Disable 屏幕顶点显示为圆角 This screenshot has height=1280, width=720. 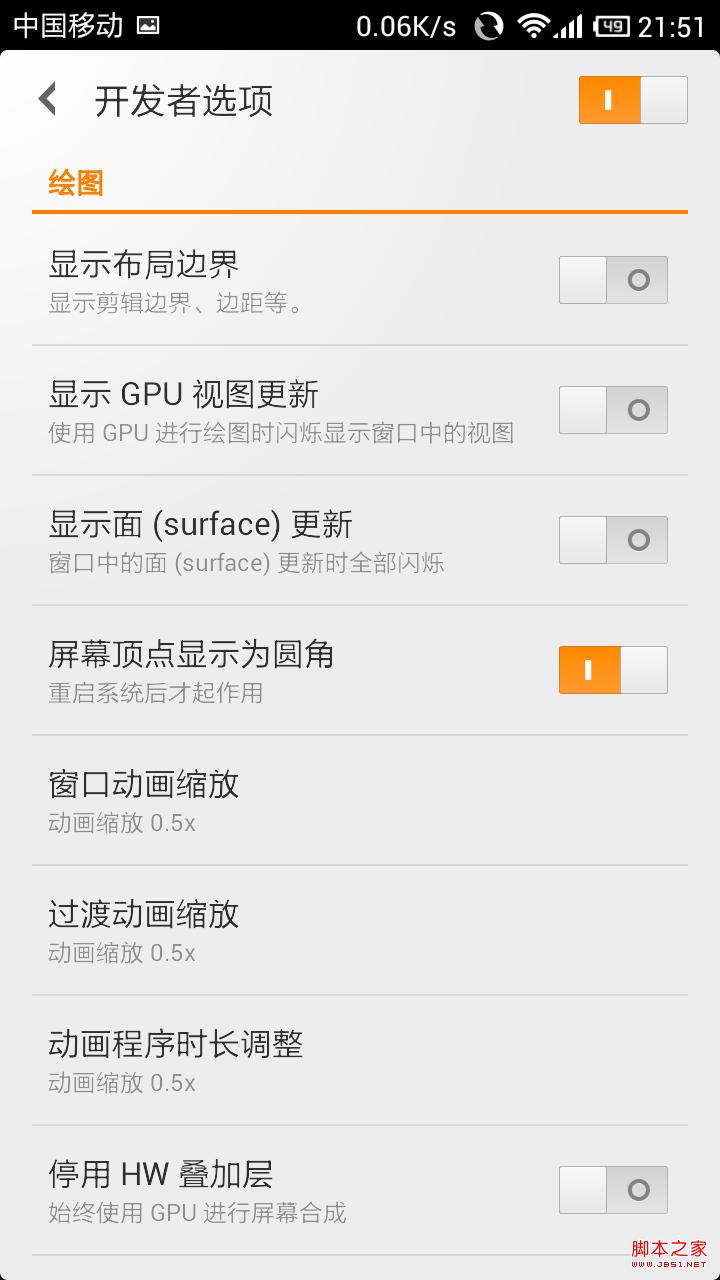612,670
